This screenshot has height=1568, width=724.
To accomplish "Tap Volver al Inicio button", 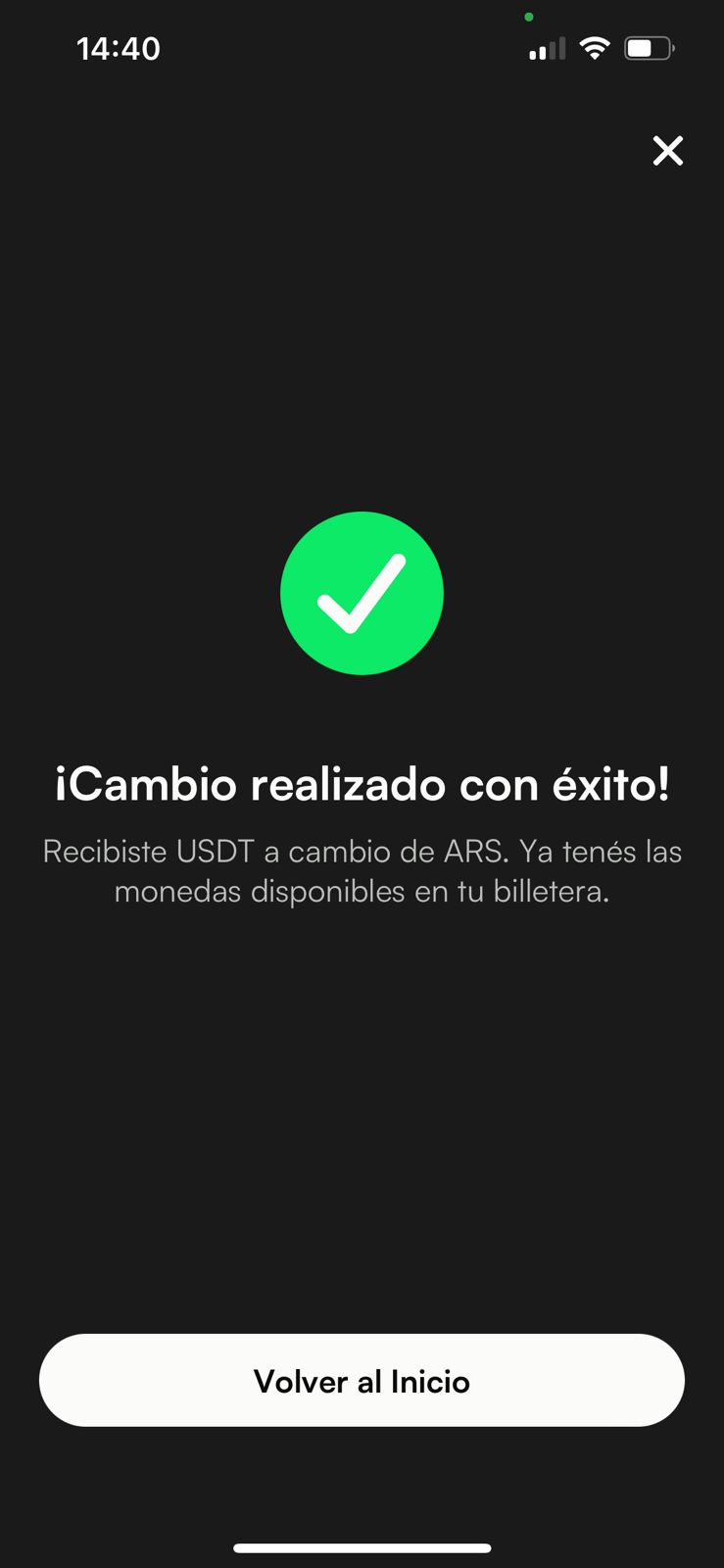I will [x=362, y=1380].
